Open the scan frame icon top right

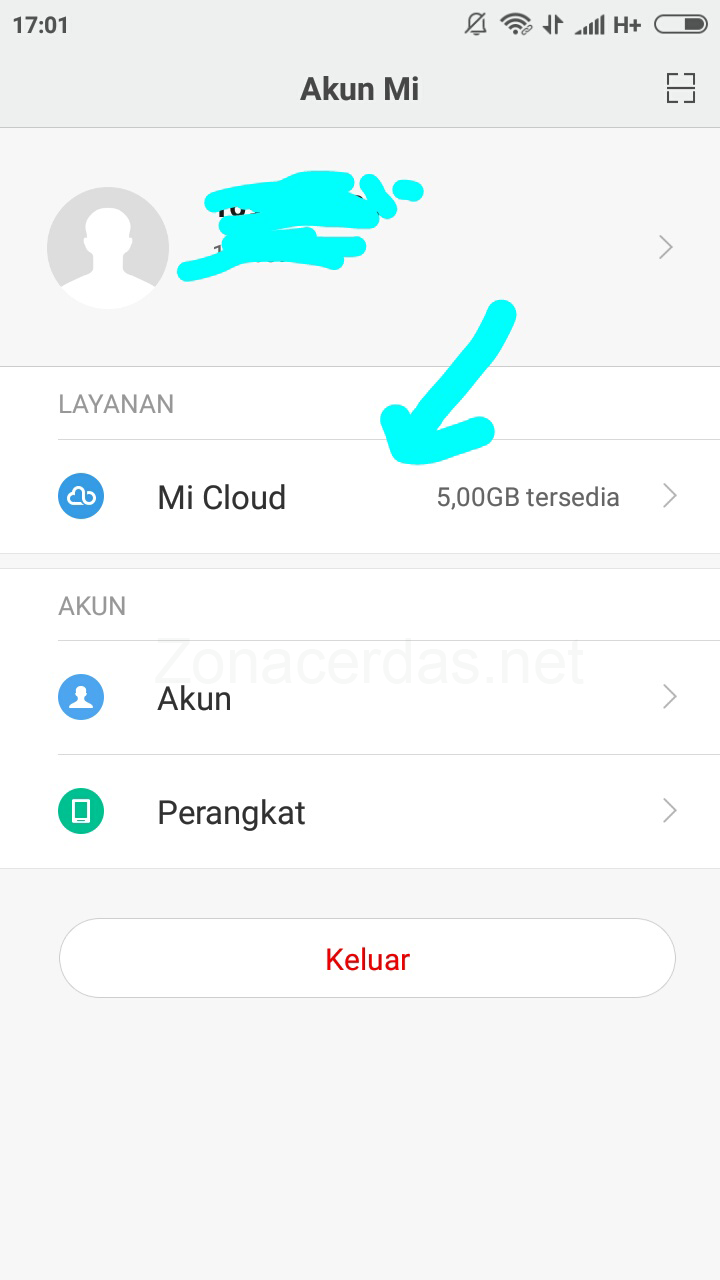[x=681, y=88]
